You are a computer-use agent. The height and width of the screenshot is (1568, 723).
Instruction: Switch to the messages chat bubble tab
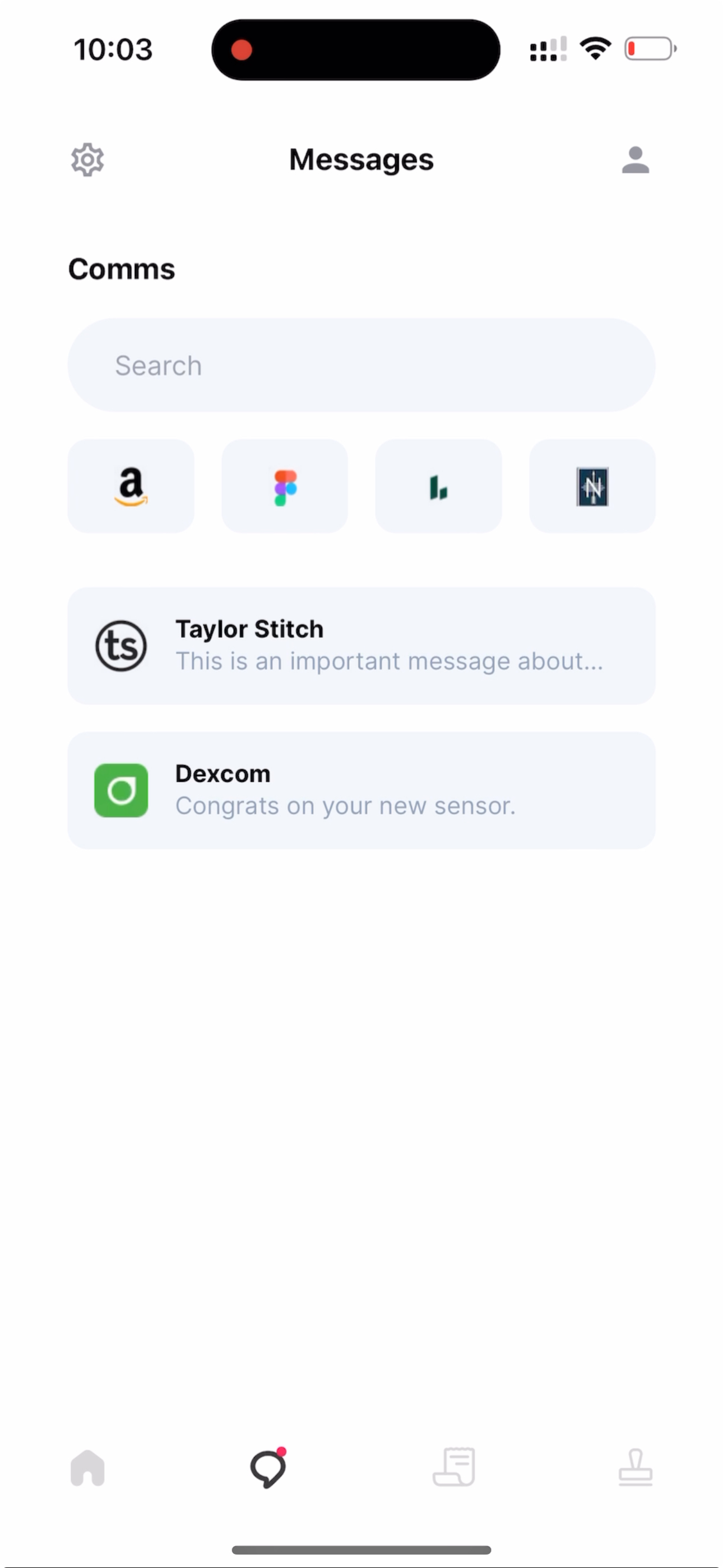click(x=268, y=1468)
